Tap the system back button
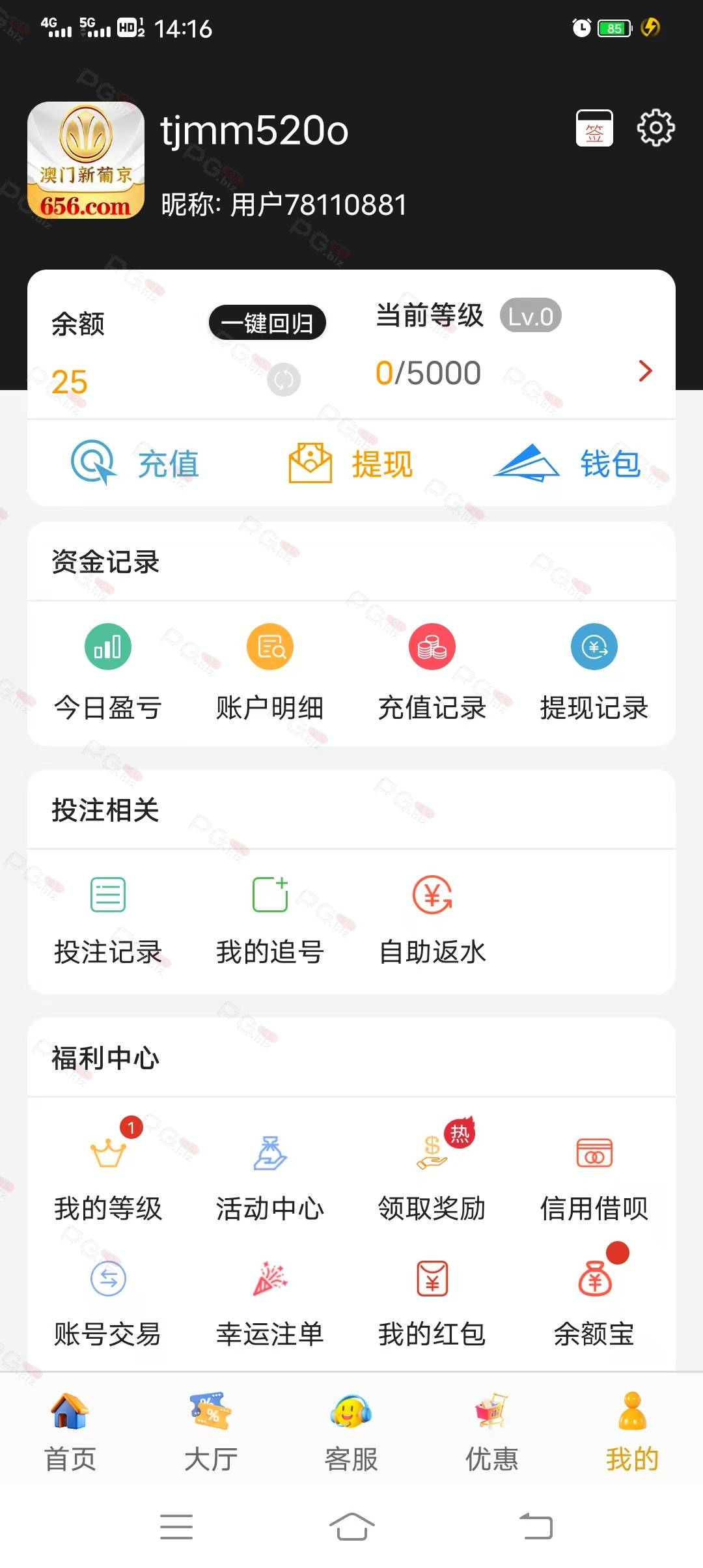The height and width of the screenshot is (1568, 703). click(x=536, y=1526)
